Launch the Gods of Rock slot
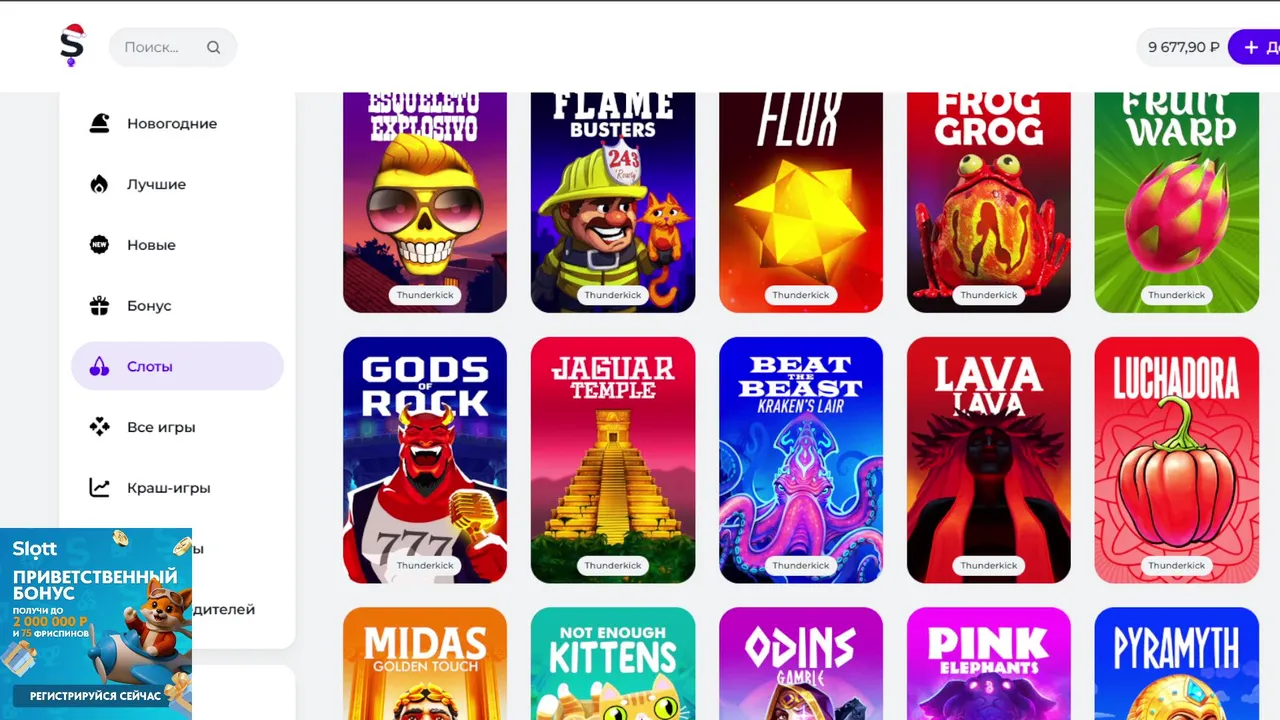 425,460
